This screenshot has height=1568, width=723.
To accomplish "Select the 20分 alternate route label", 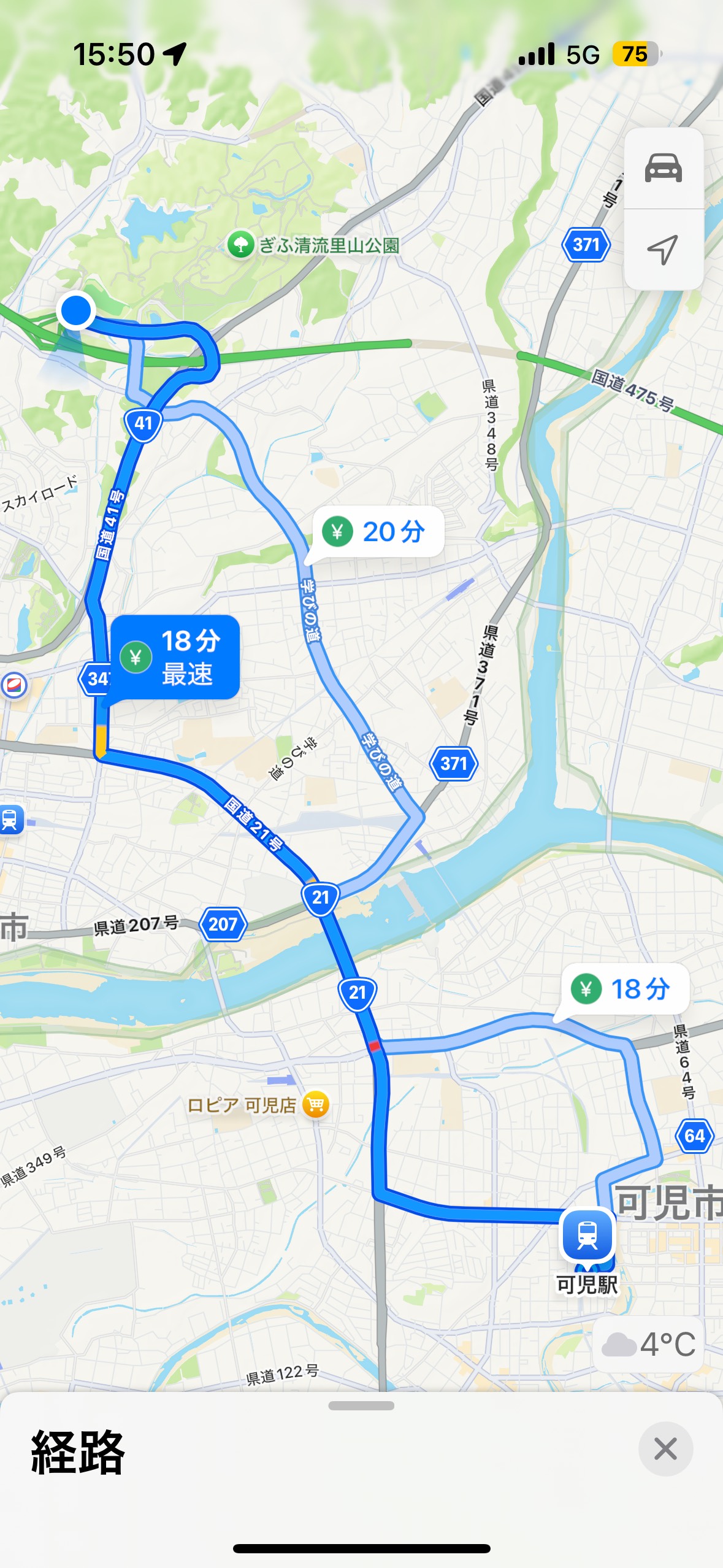I will coord(378,531).
